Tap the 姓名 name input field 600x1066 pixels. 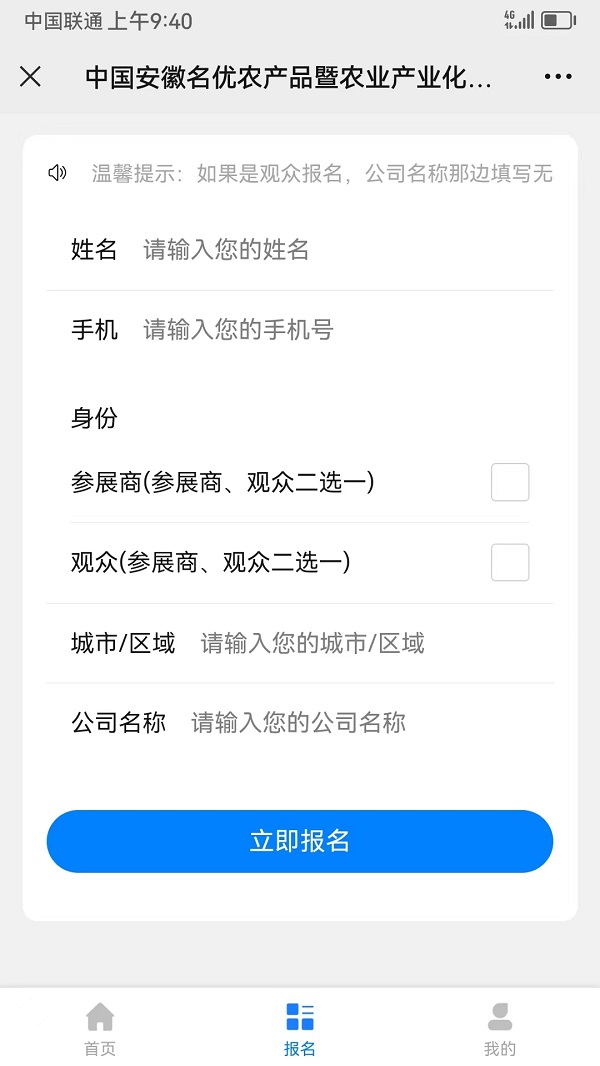(x=340, y=250)
